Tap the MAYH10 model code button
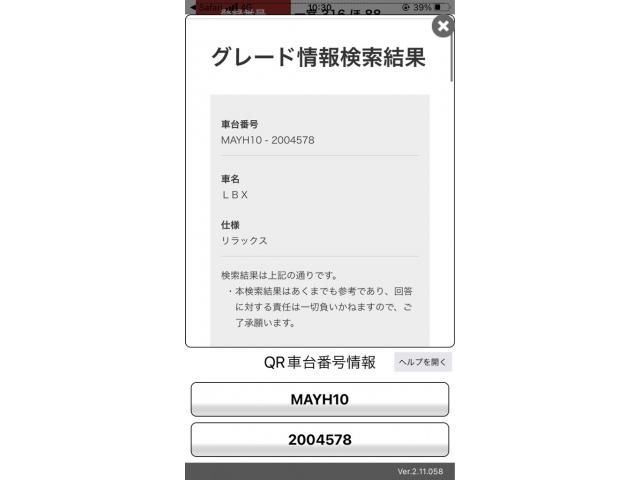This screenshot has height=480, width=640. point(320,399)
